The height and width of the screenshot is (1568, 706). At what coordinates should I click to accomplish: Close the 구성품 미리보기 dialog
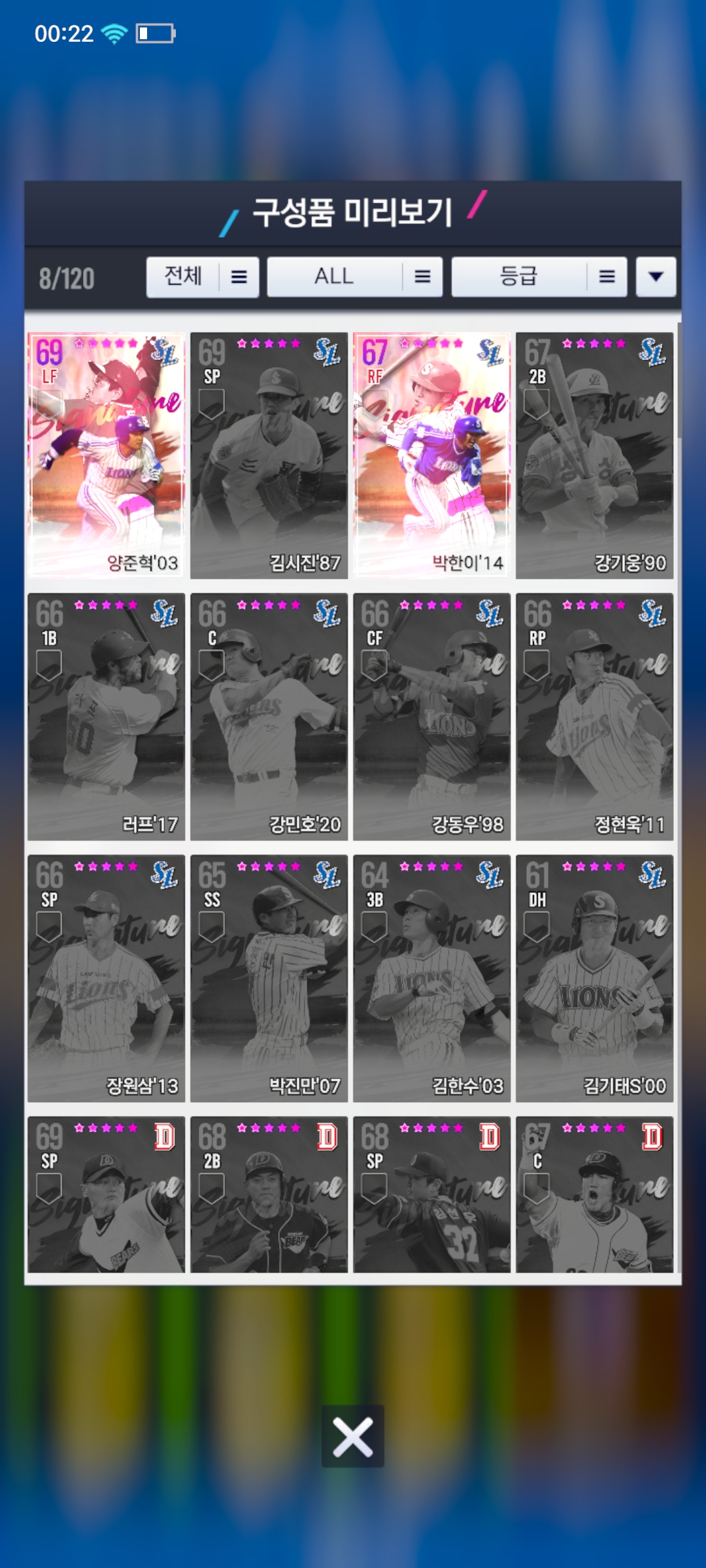[x=352, y=1436]
